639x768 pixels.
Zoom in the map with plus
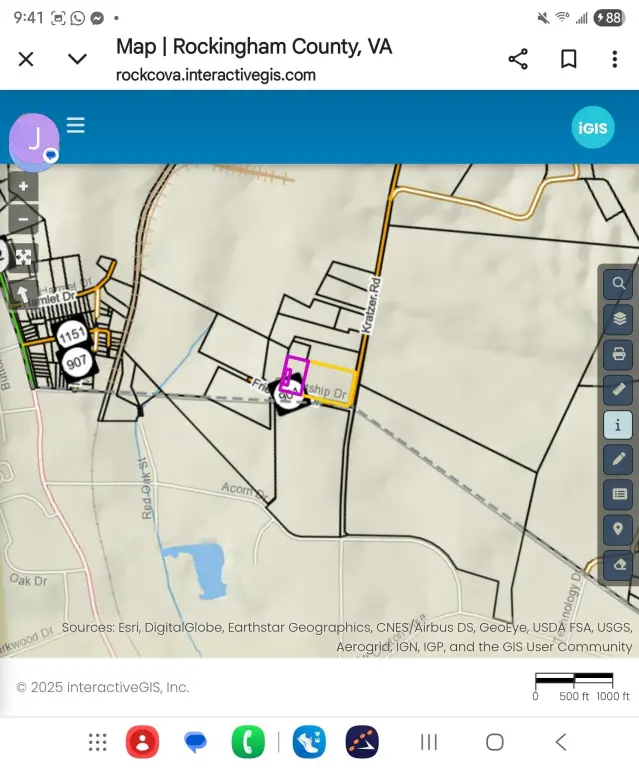click(x=23, y=186)
